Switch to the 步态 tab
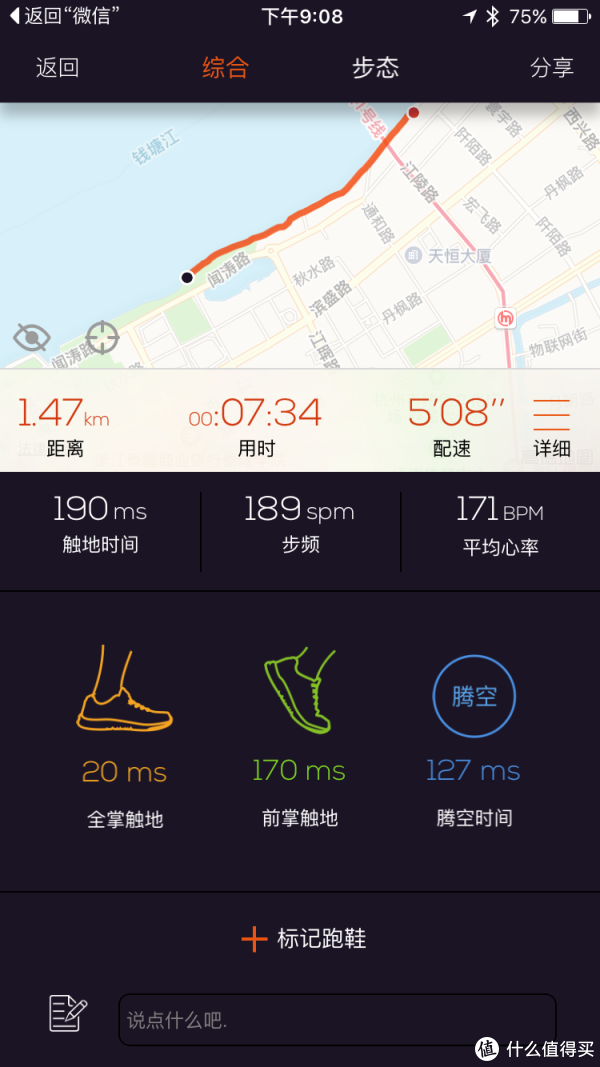Screen dimensions: 600x1067 (375, 68)
